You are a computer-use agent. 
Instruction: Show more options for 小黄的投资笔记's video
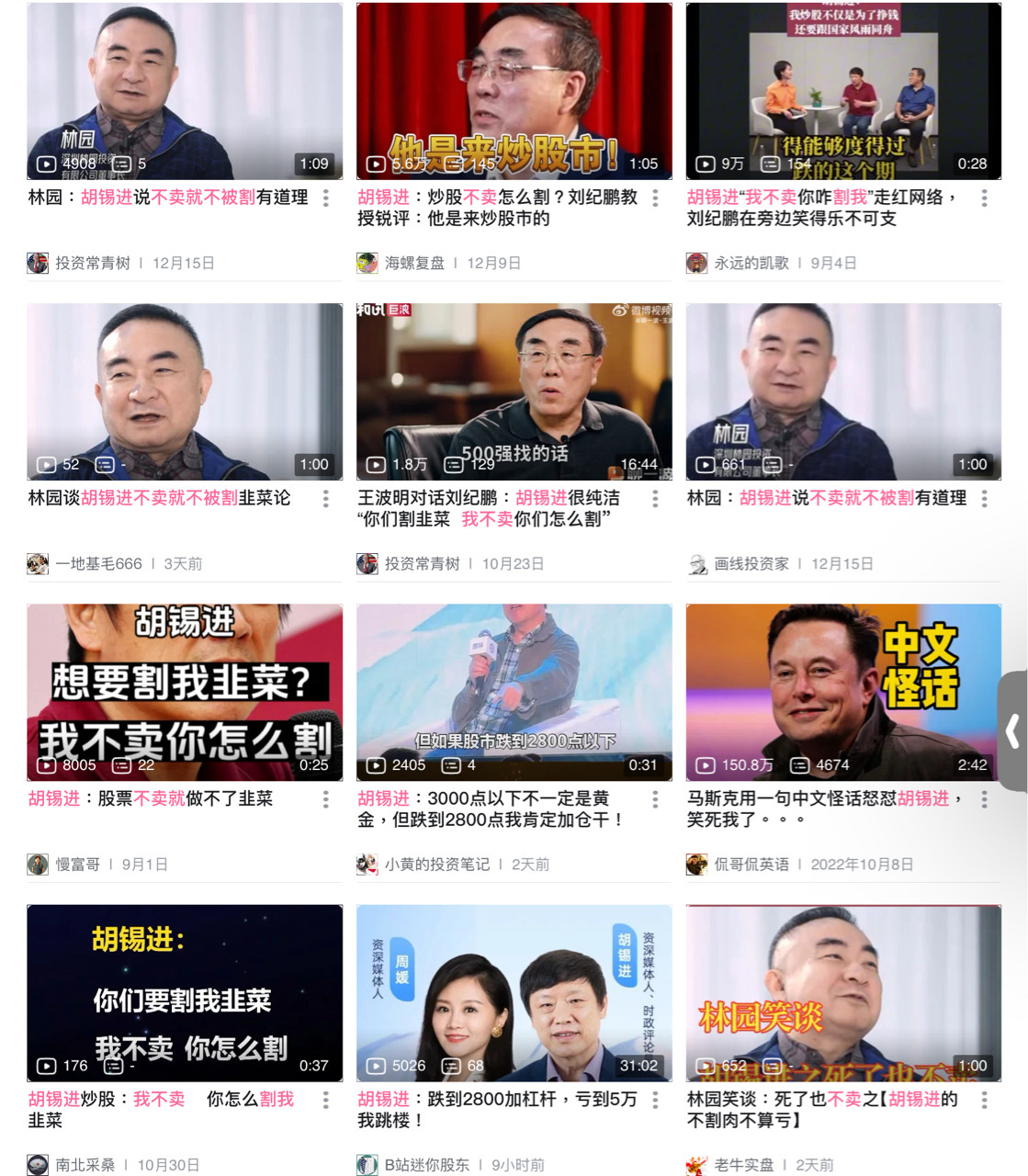click(x=655, y=799)
